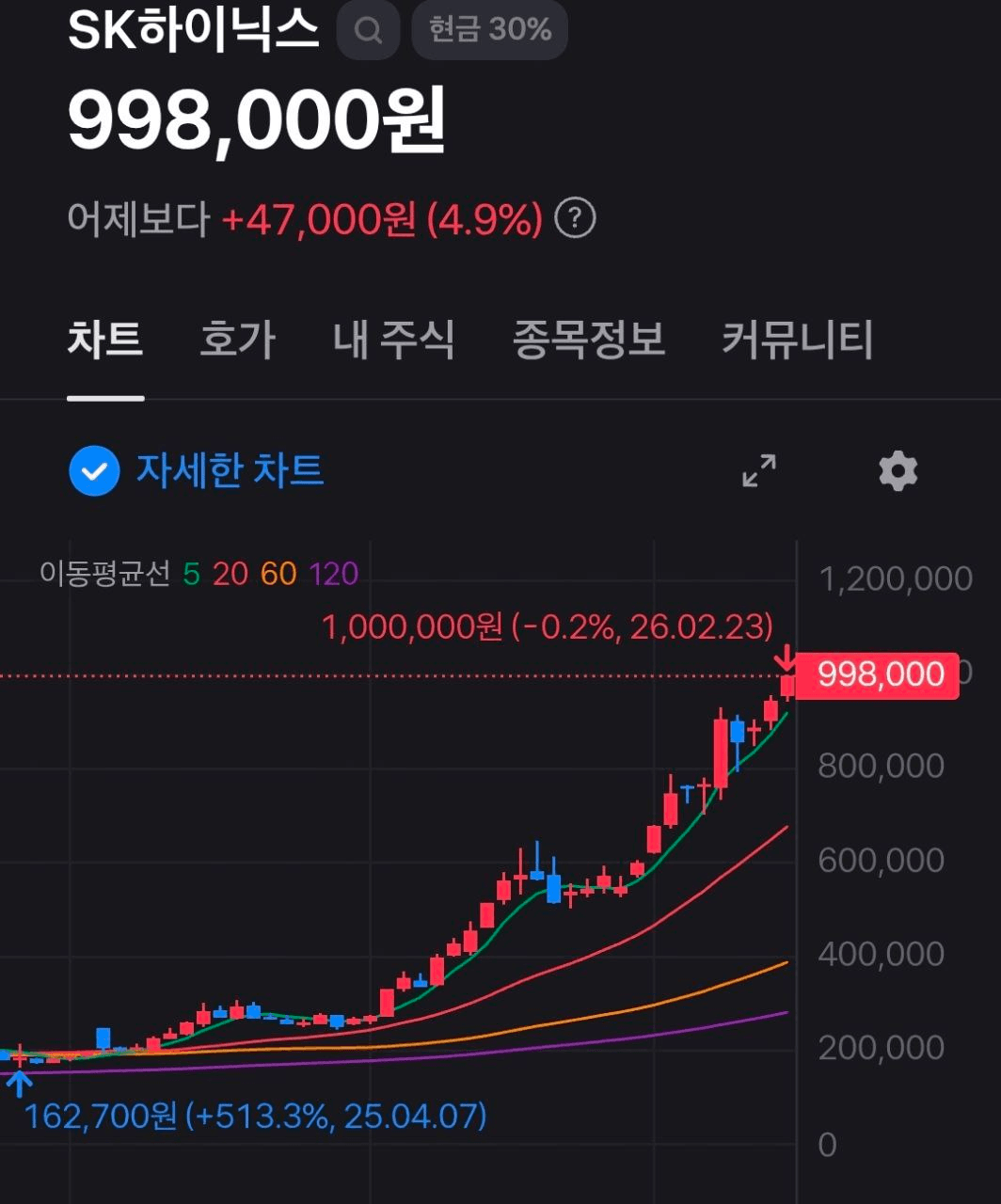Toggle the green 5-day moving average visibility
1001x1204 pixels.
(193, 572)
